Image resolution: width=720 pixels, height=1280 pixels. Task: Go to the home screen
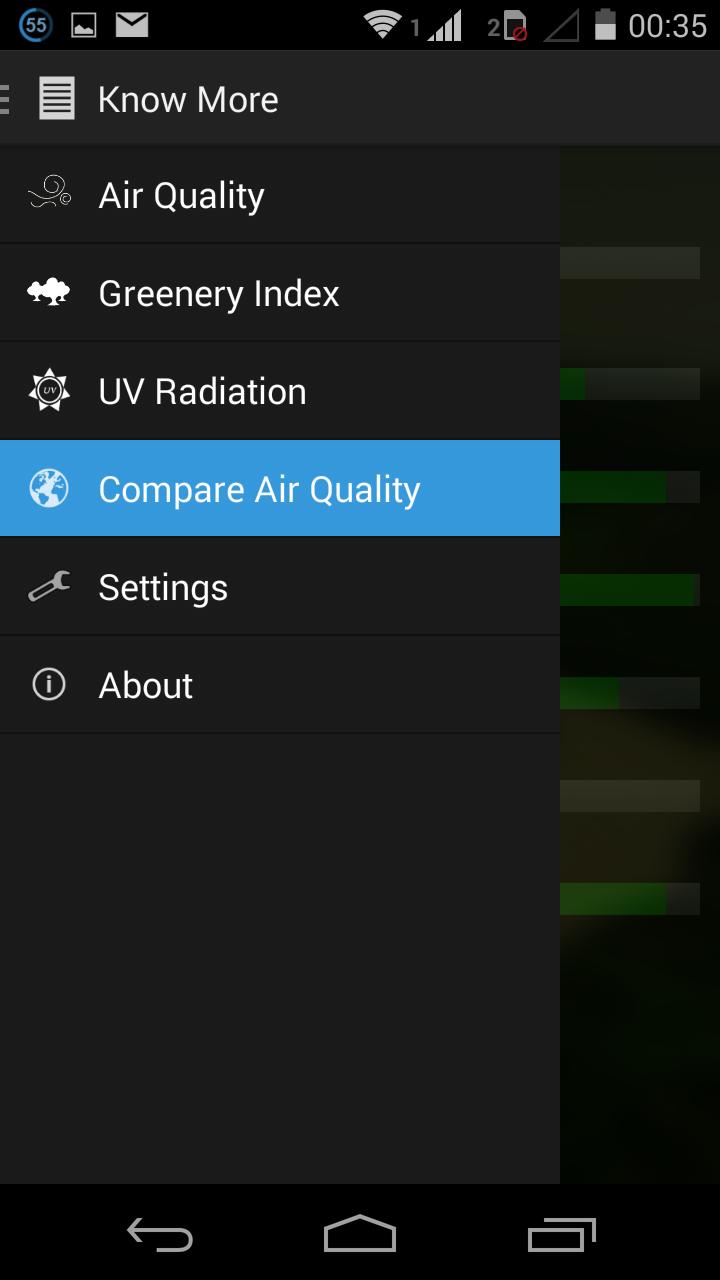click(x=360, y=1234)
